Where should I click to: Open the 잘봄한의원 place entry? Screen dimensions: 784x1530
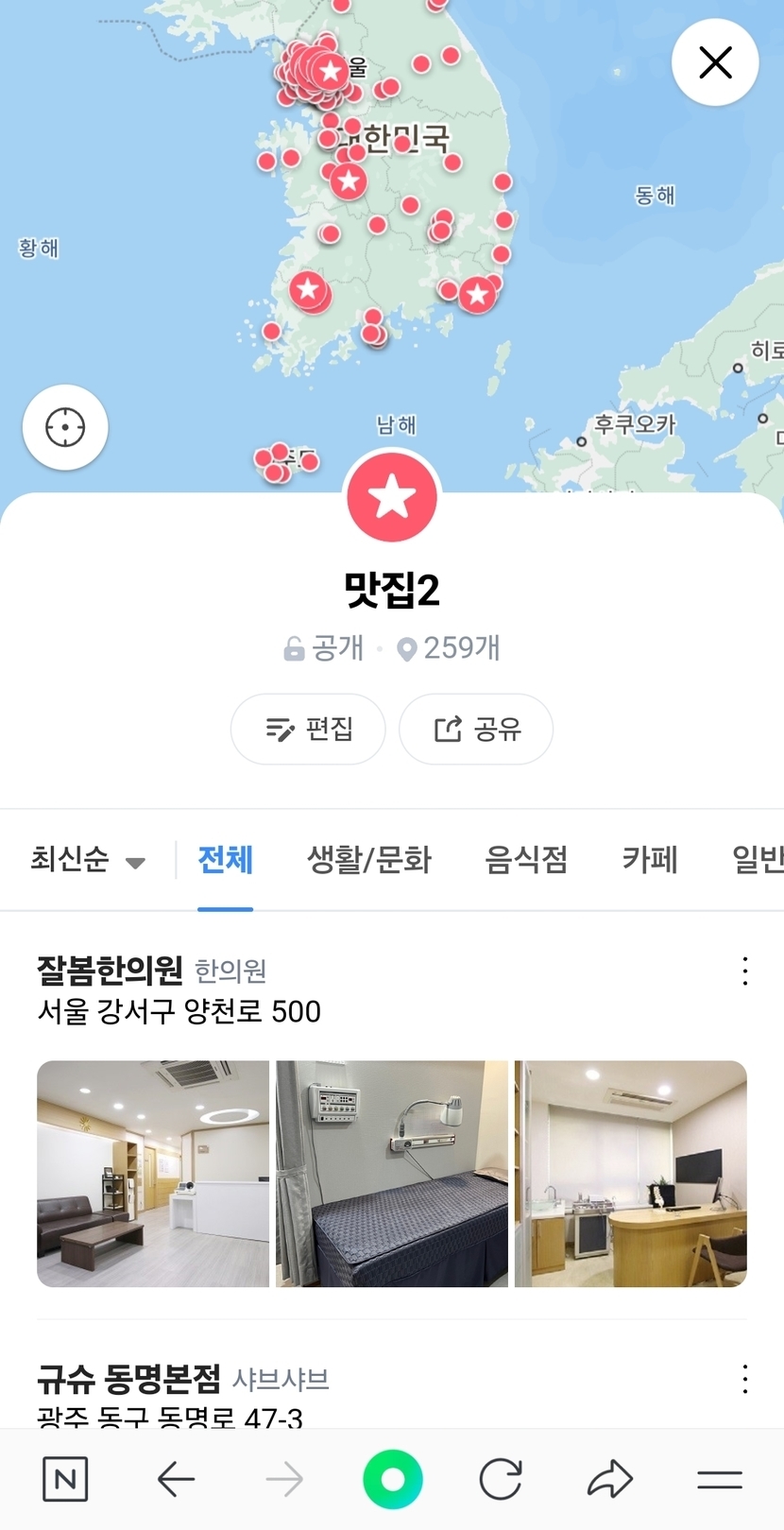(x=110, y=970)
